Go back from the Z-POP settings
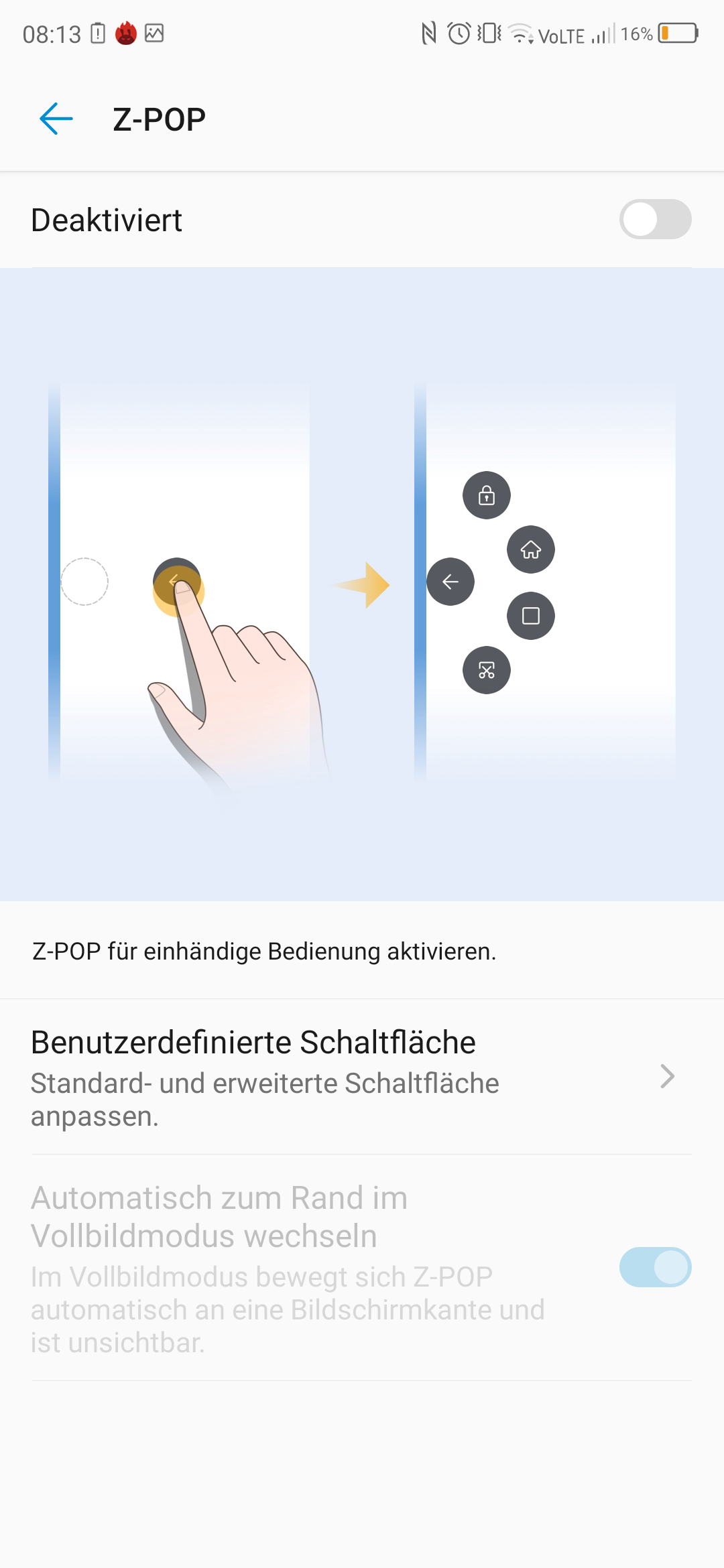This screenshot has width=724, height=1568. click(x=56, y=119)
